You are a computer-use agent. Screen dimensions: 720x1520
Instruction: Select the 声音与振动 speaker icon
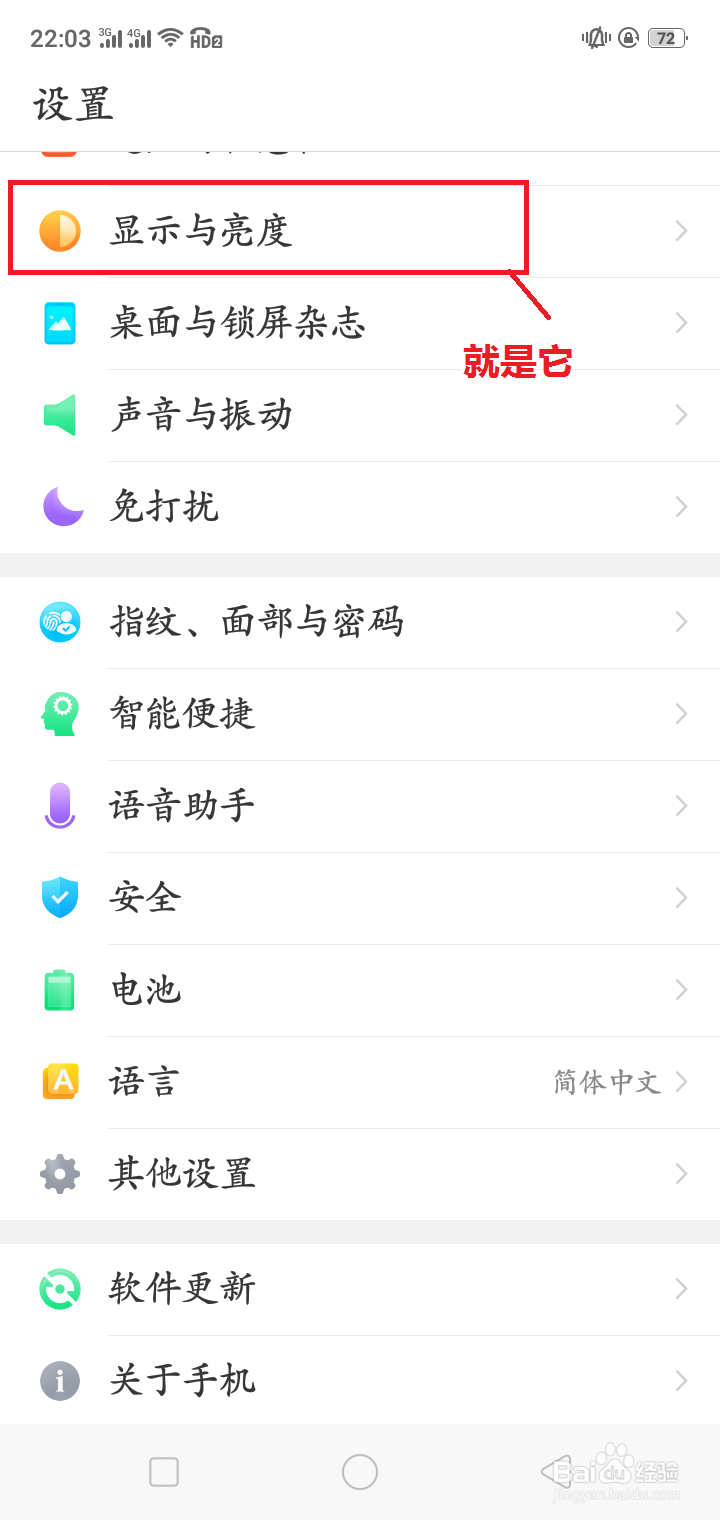coord(59,414)
